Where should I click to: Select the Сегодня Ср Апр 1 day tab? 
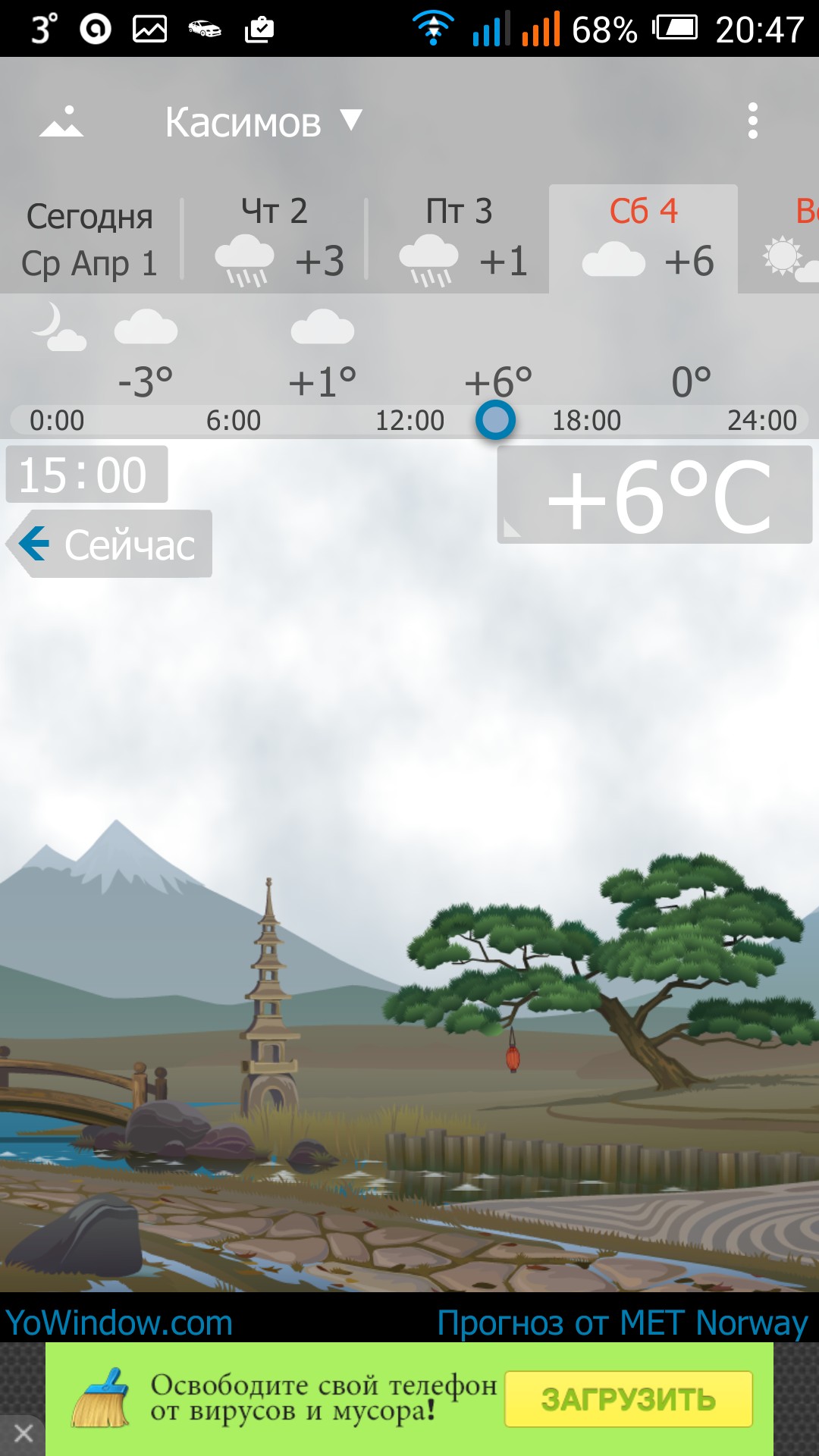(x=89, y=240)
